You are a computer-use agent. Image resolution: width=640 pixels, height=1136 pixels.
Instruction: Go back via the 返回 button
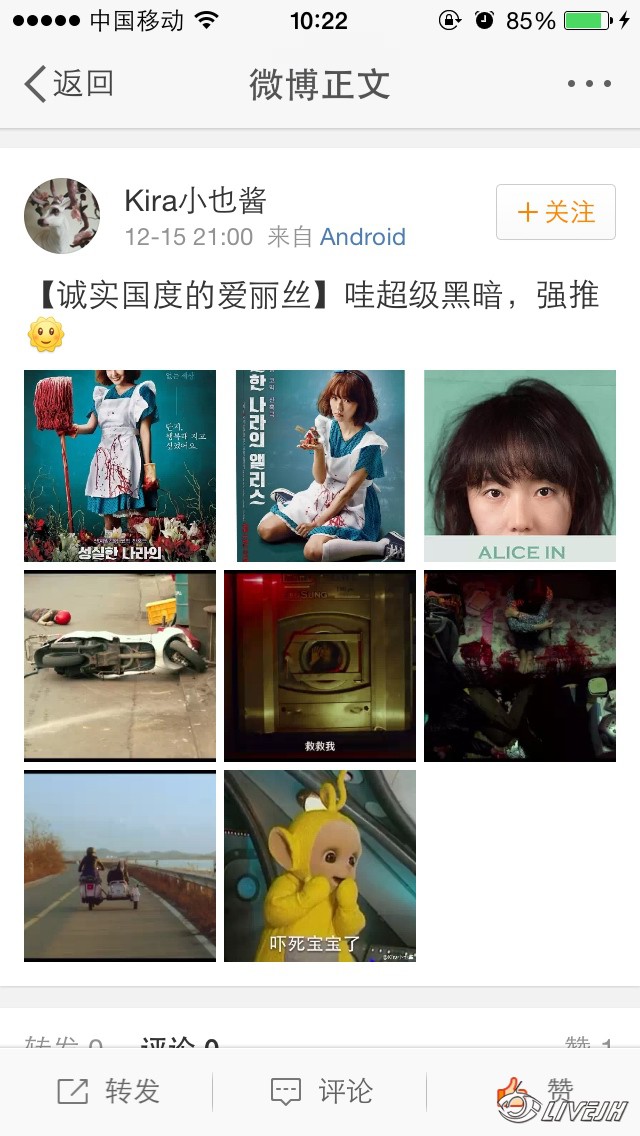(x=68, y=84)
